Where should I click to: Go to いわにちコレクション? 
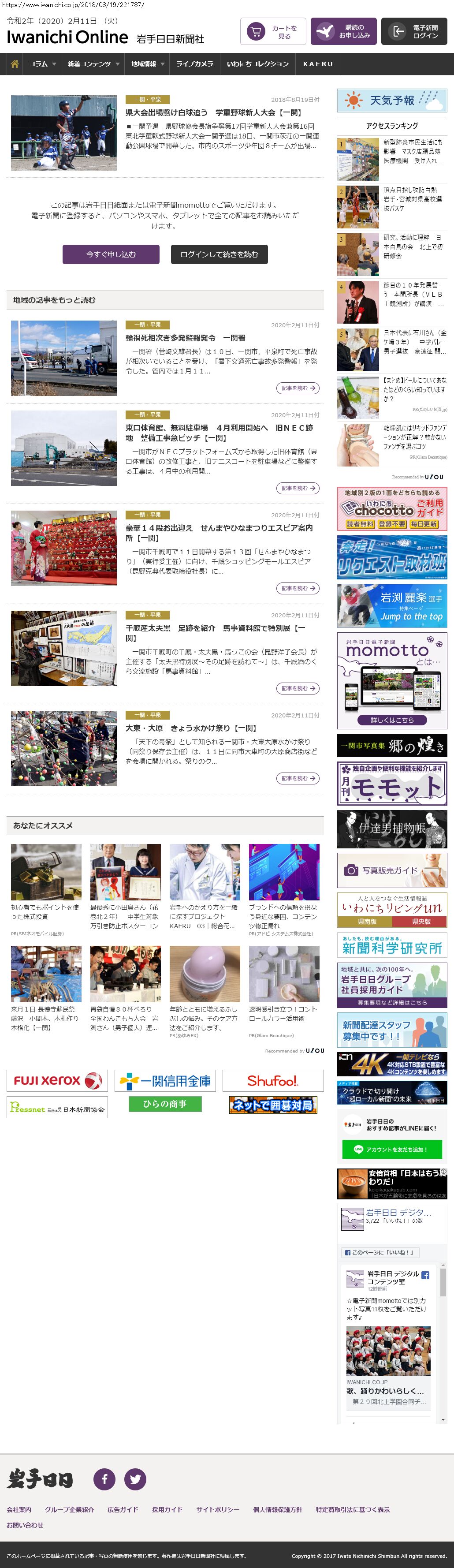tap(257, 64)
